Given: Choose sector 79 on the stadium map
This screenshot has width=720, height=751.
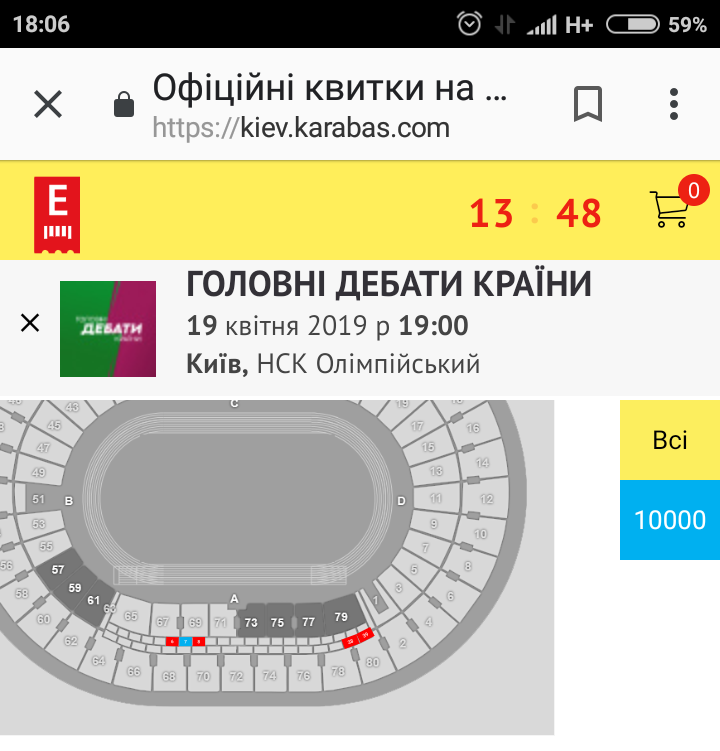Looking at the screenshot, I should point(341,616).
